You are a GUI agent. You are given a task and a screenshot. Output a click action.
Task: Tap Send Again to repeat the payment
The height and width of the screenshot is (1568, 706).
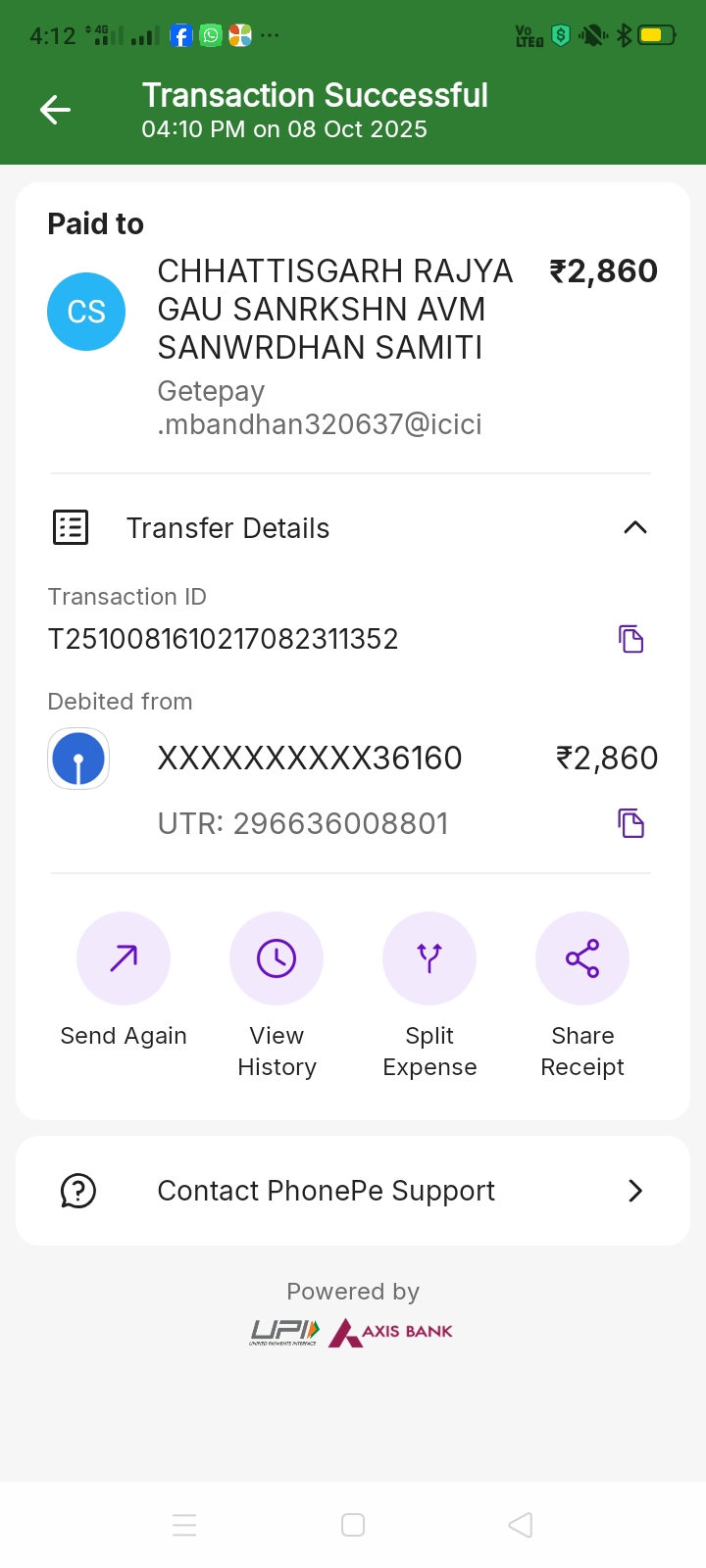[x=124, y=959]
